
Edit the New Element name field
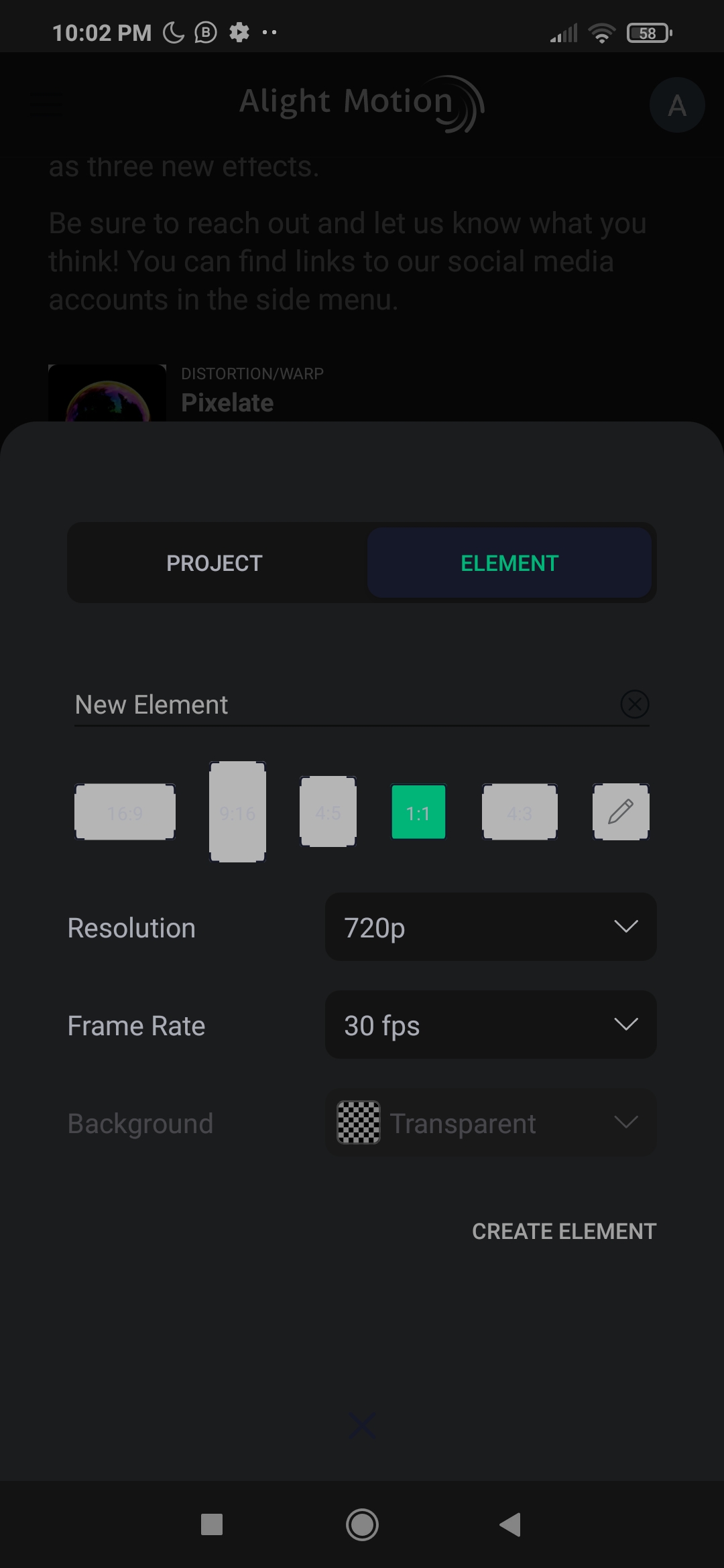coord(335,705)
